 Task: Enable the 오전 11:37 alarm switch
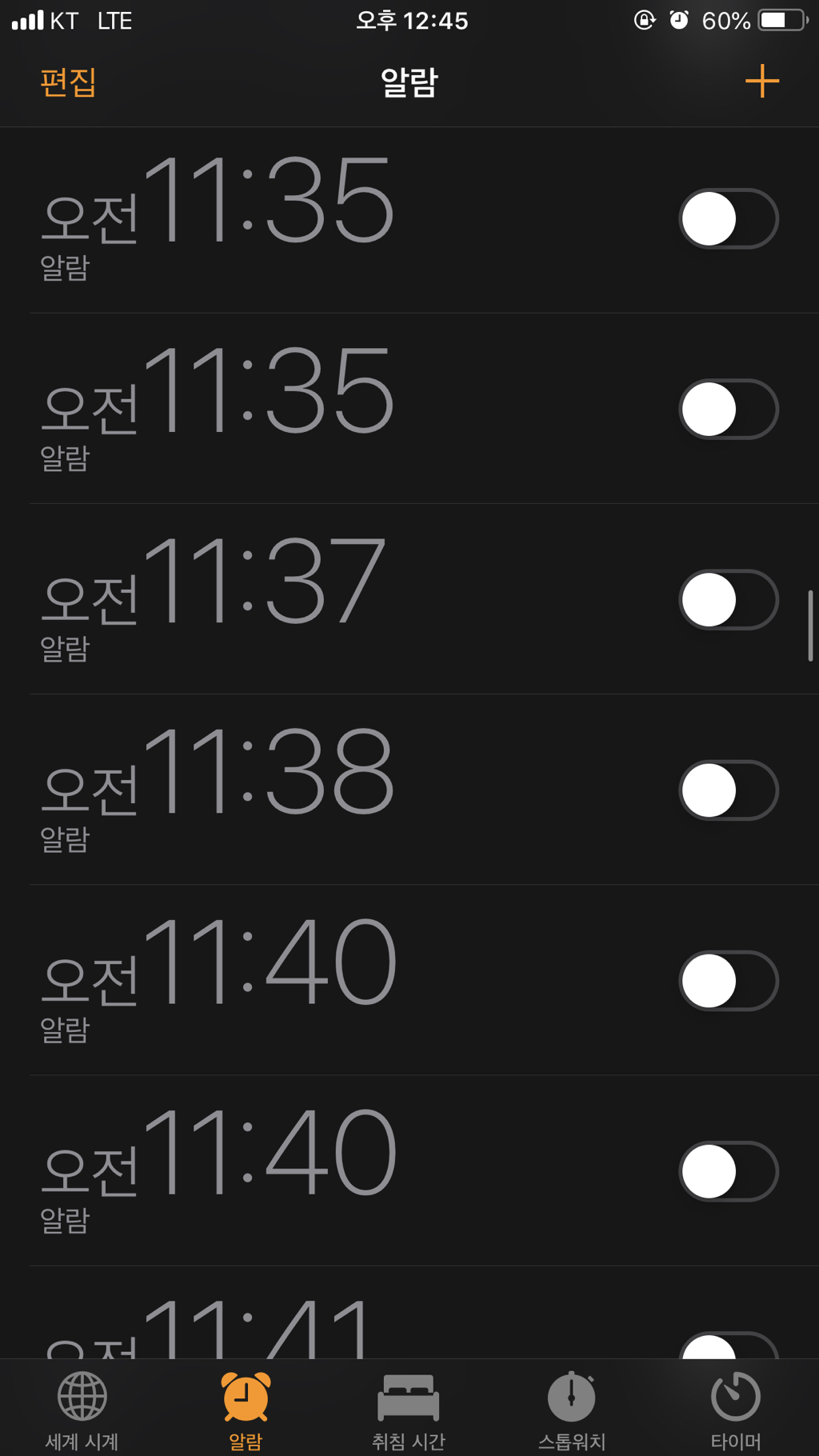coord(729,599)
